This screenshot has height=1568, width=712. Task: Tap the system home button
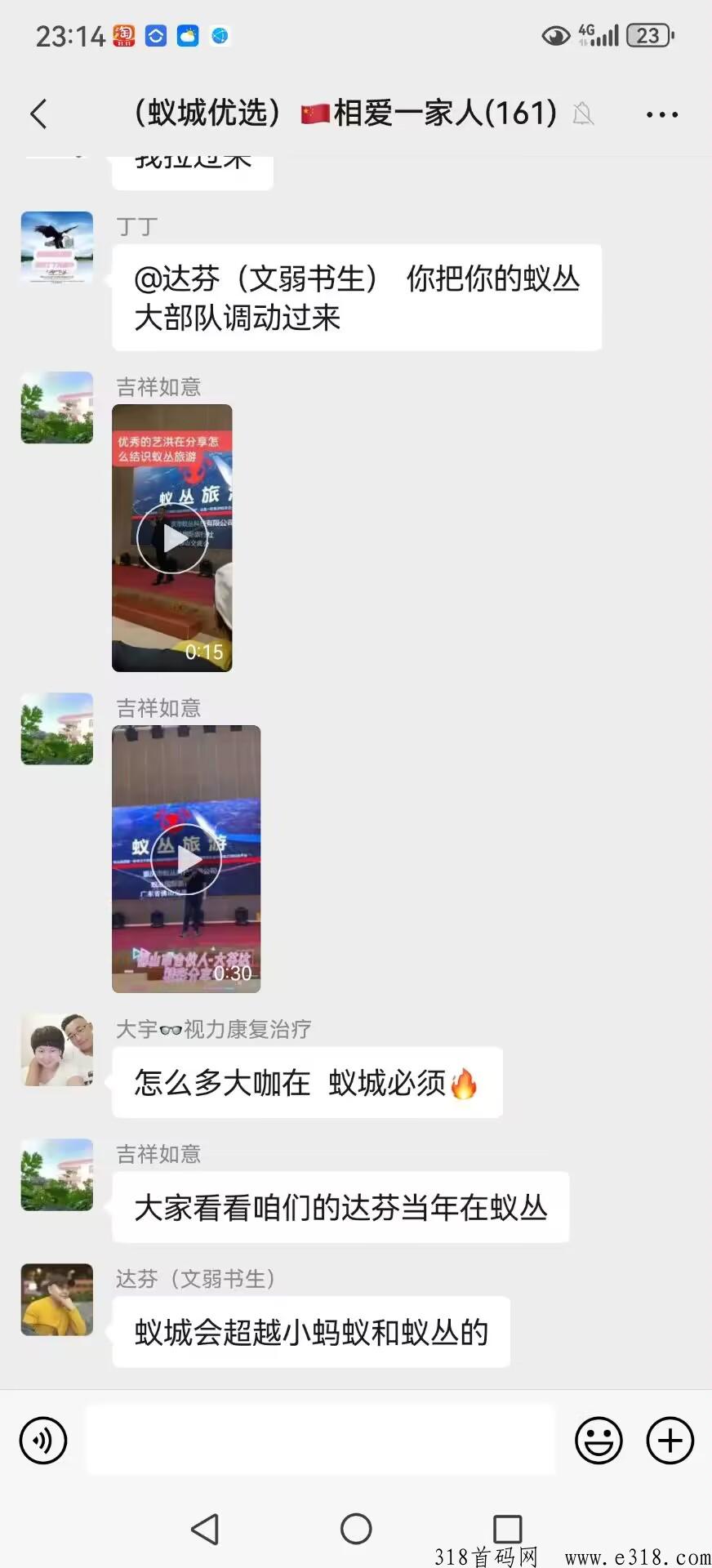(x=356, y=1529)
